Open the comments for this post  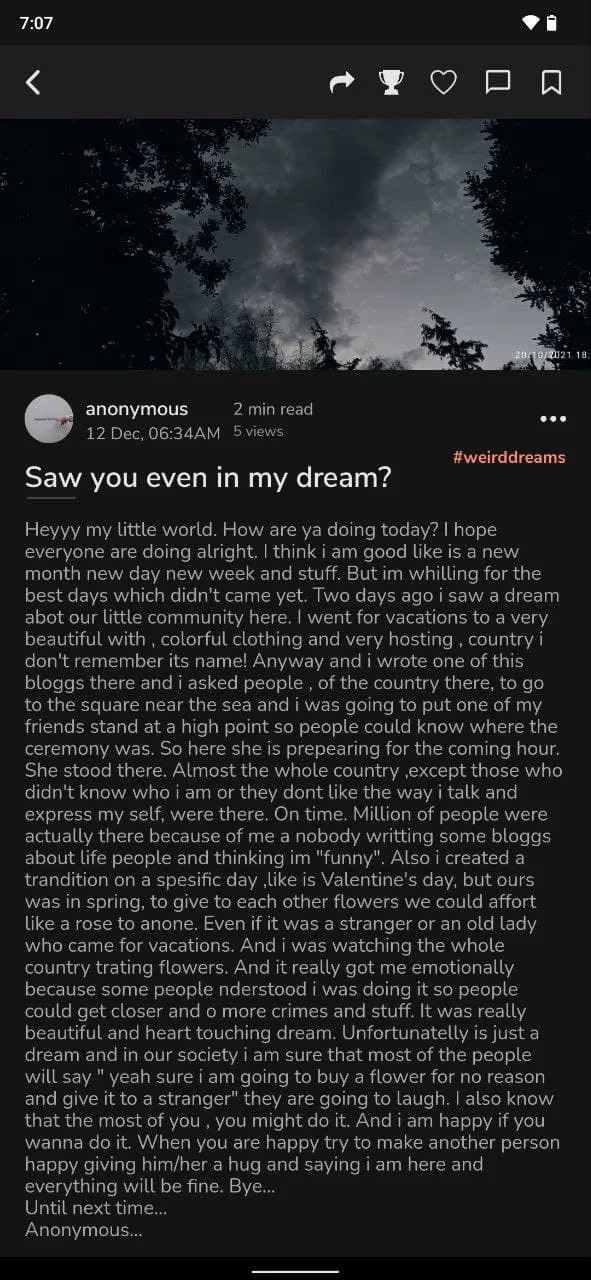coord(498,82)
